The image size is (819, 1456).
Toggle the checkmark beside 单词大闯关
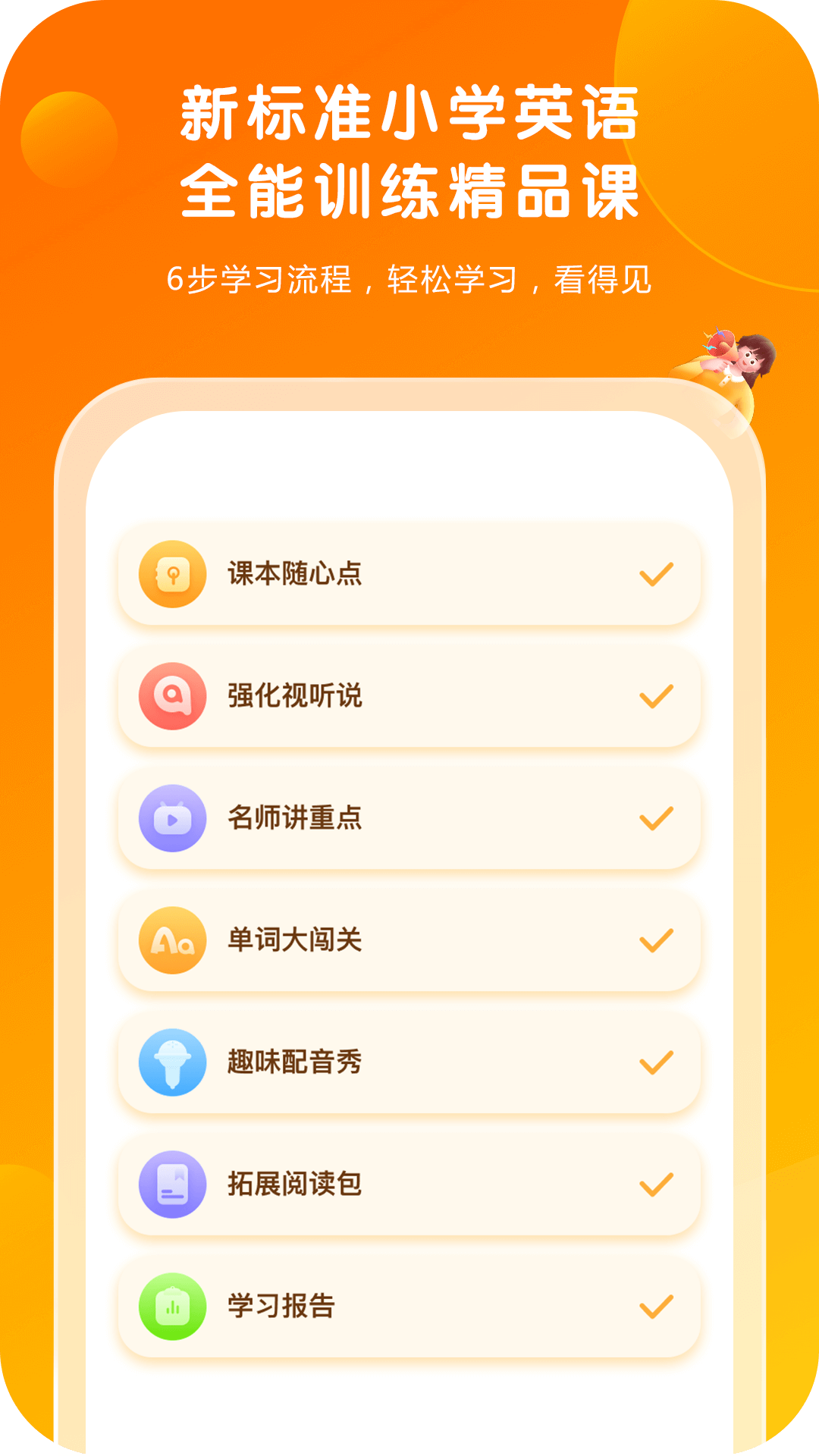[657, 942]
